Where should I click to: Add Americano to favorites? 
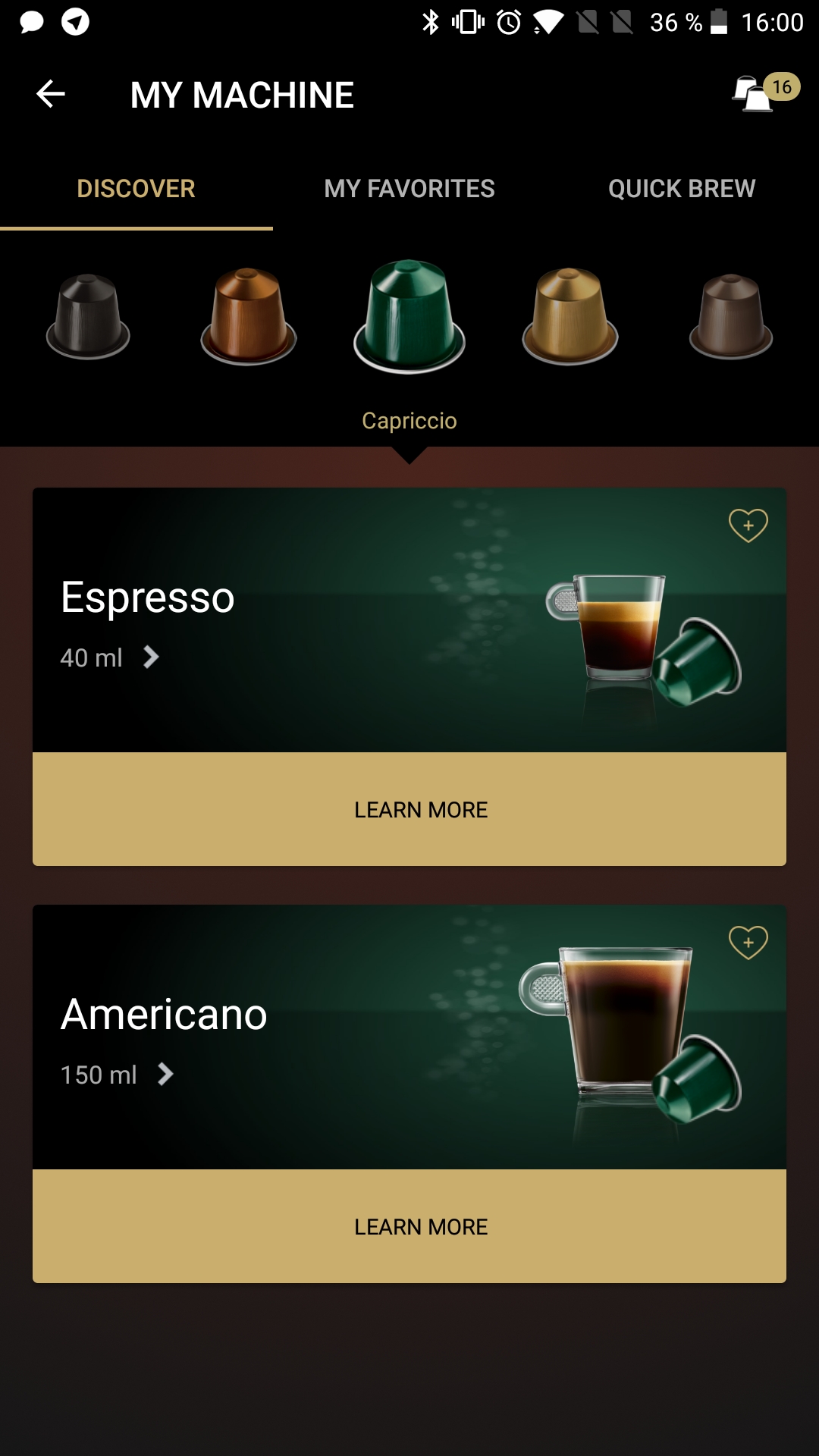click(748, 942)
